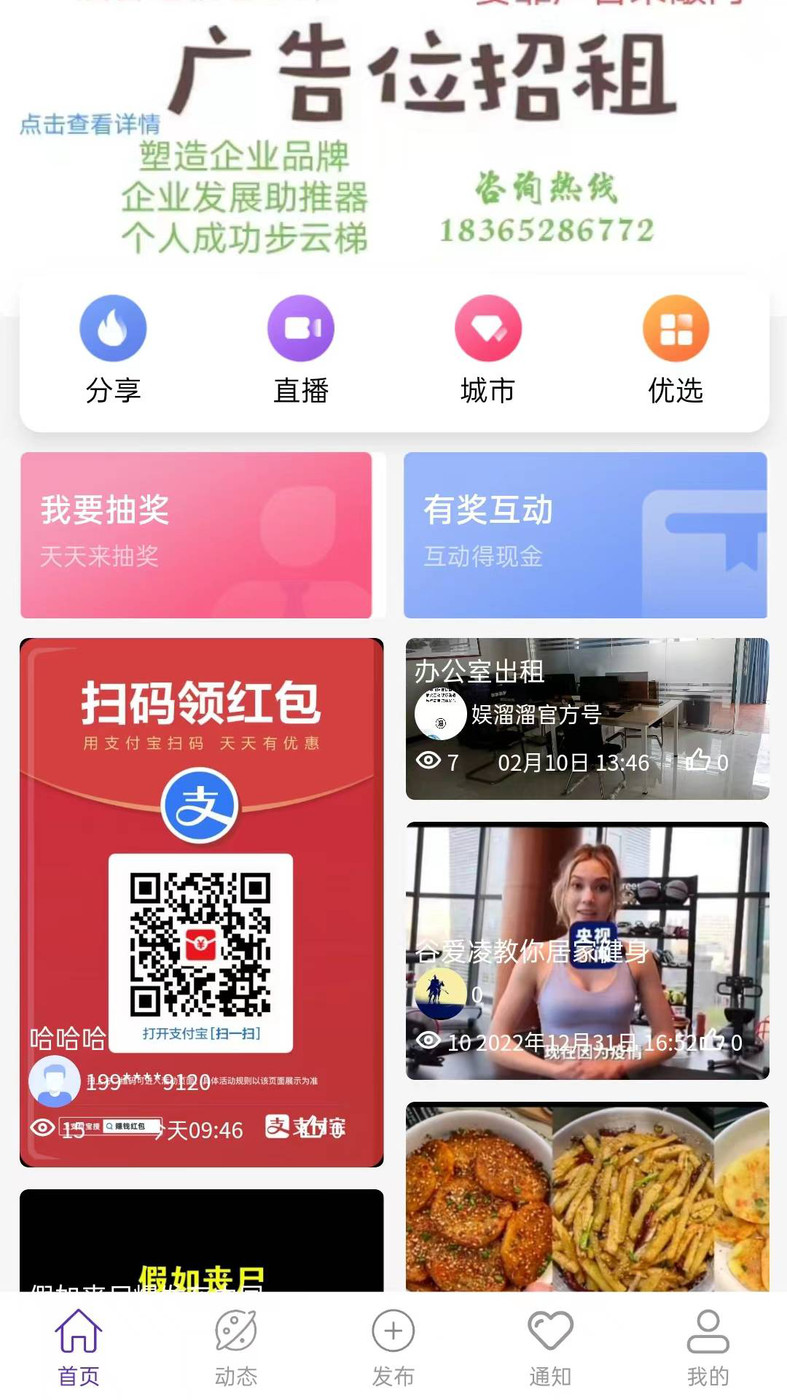Viewport: 787px width, 1400px height.
Task: Tap the 发布 plus publish icon
Action: [x=393, y=1331]
